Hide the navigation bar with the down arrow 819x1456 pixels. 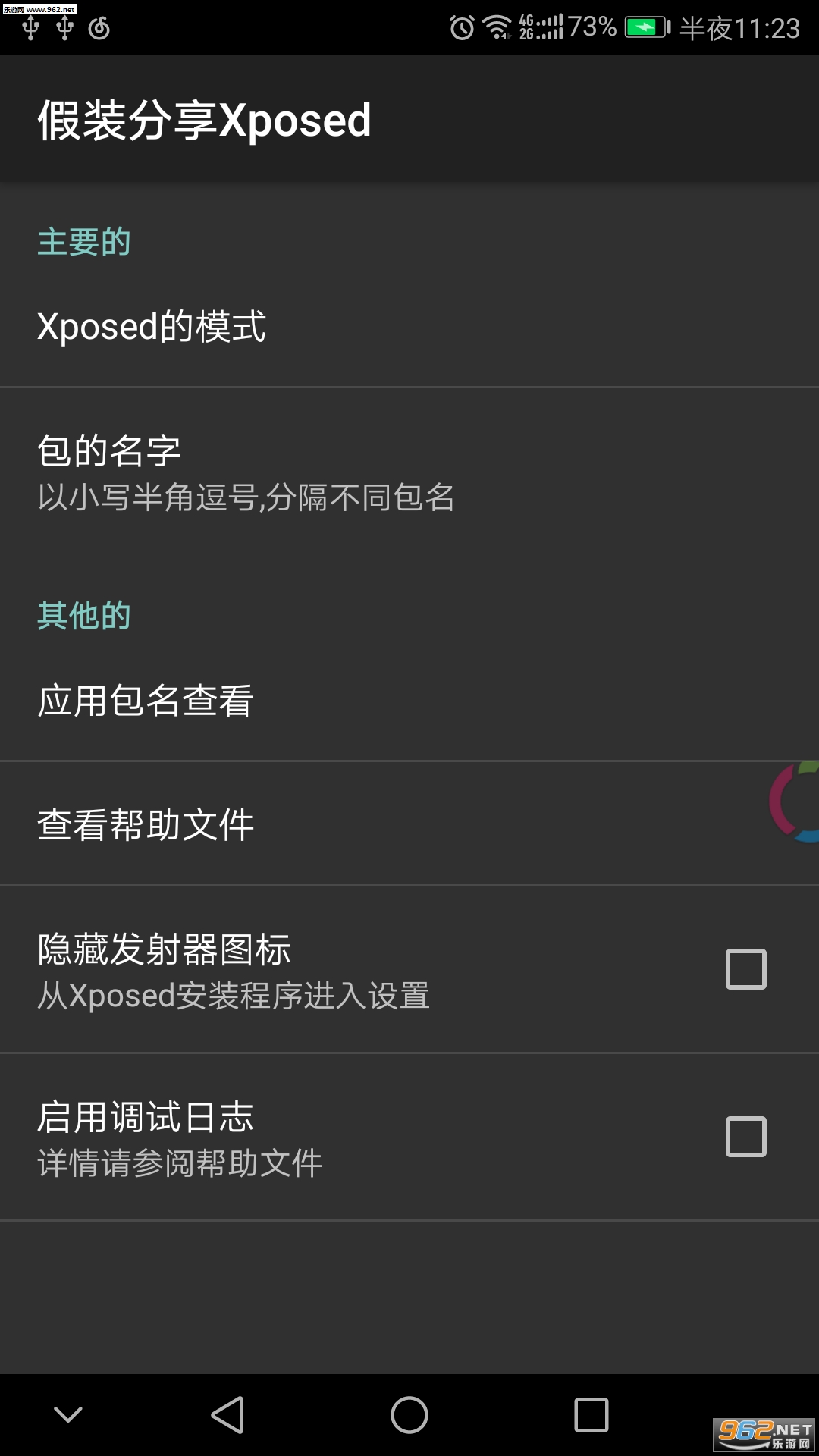coord(68,1414)
